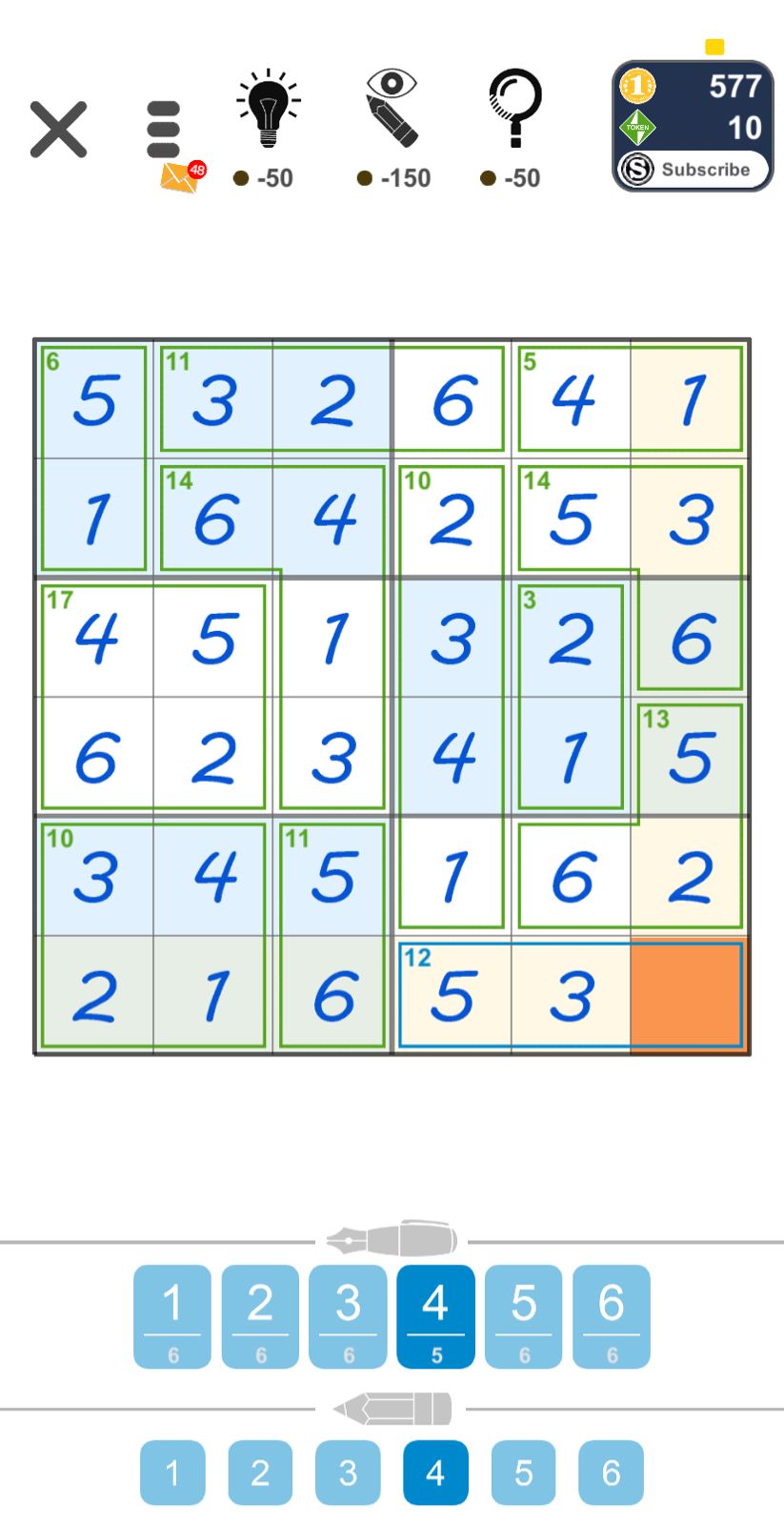This screenshot has height=1525, width=784.
Task: Add pencil note 5
Action: pyautogui.click(x=524, y=1473)
